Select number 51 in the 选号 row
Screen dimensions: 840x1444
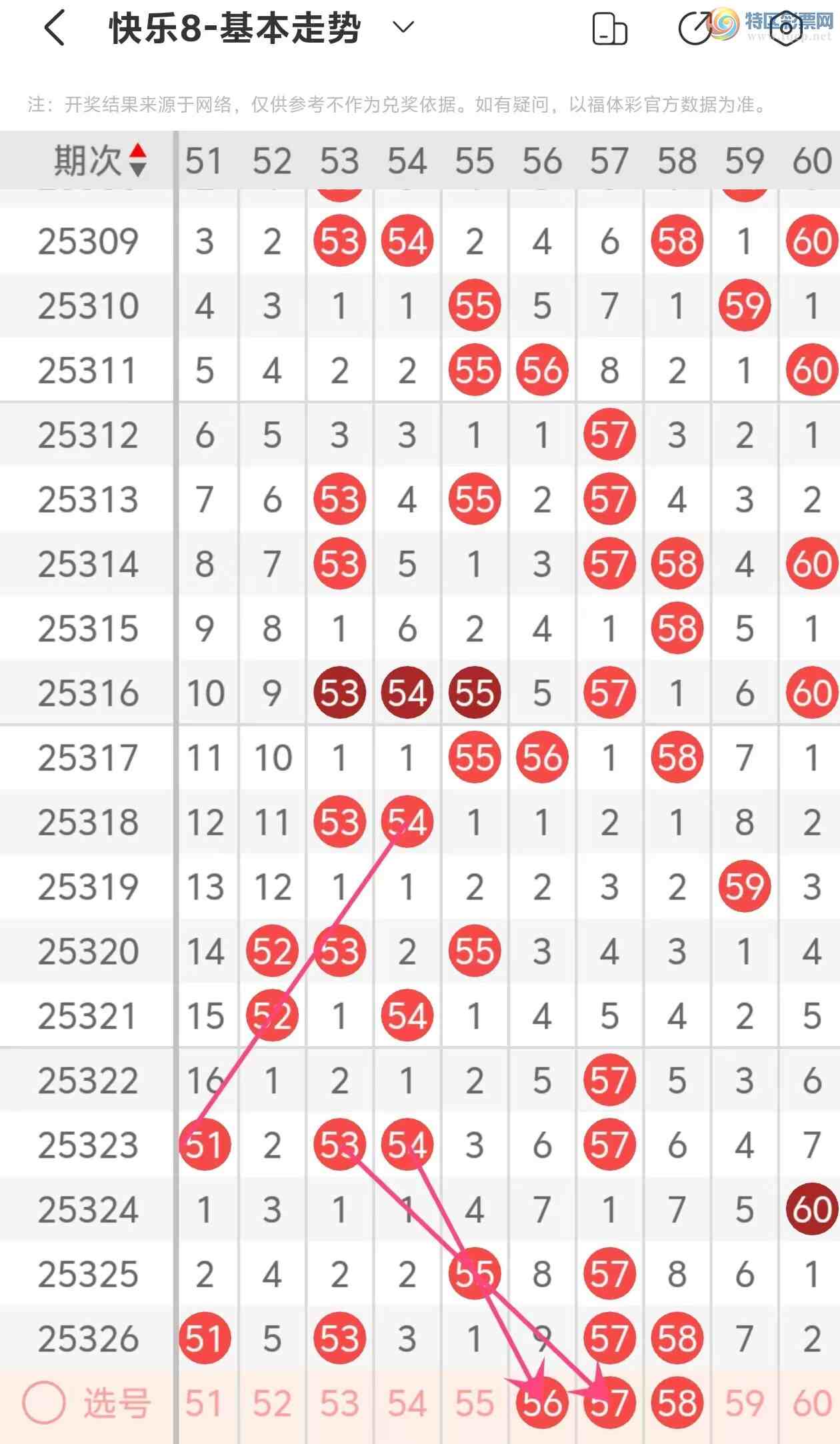[203, 1403]
